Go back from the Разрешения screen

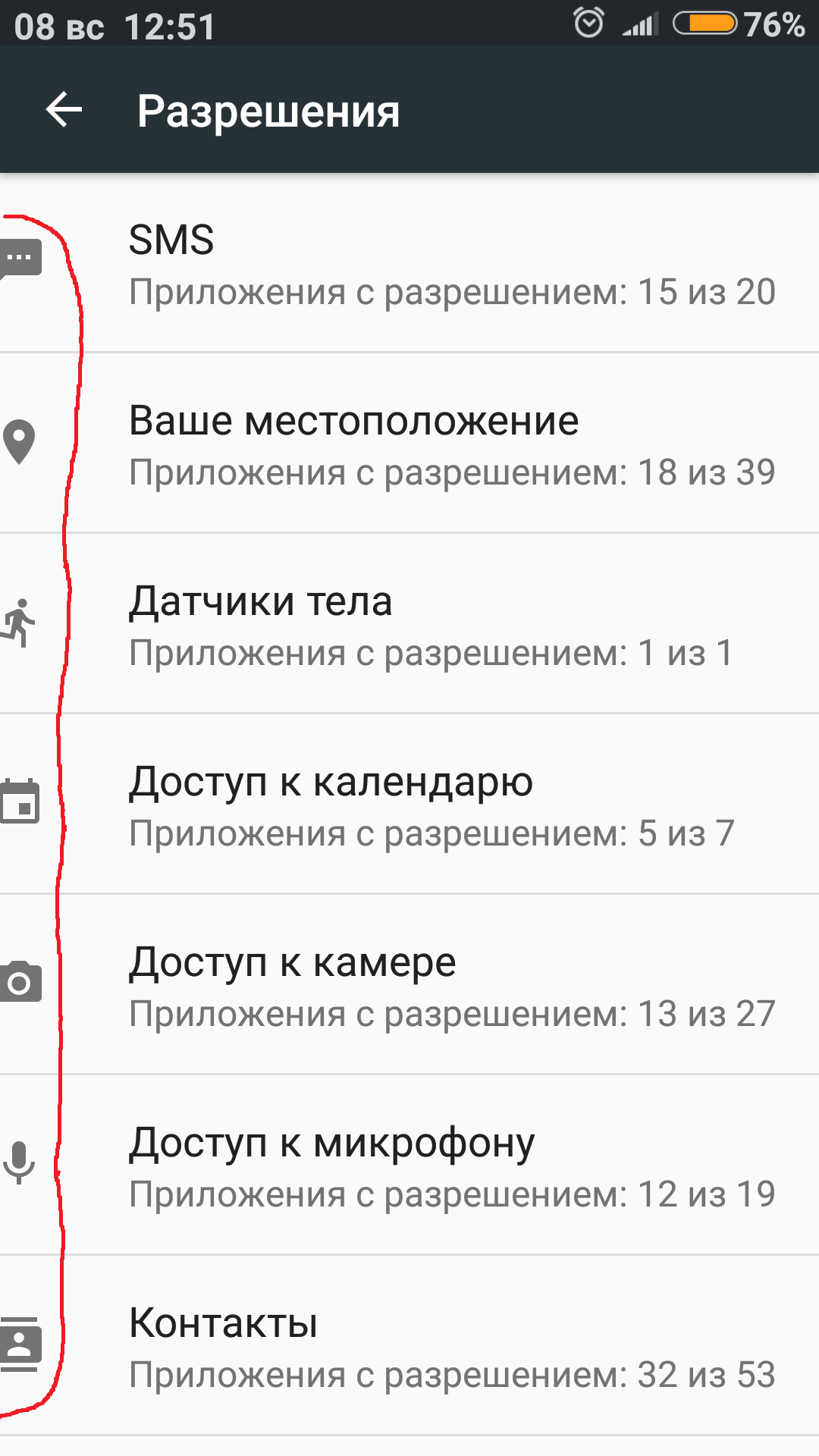point(64,111)
